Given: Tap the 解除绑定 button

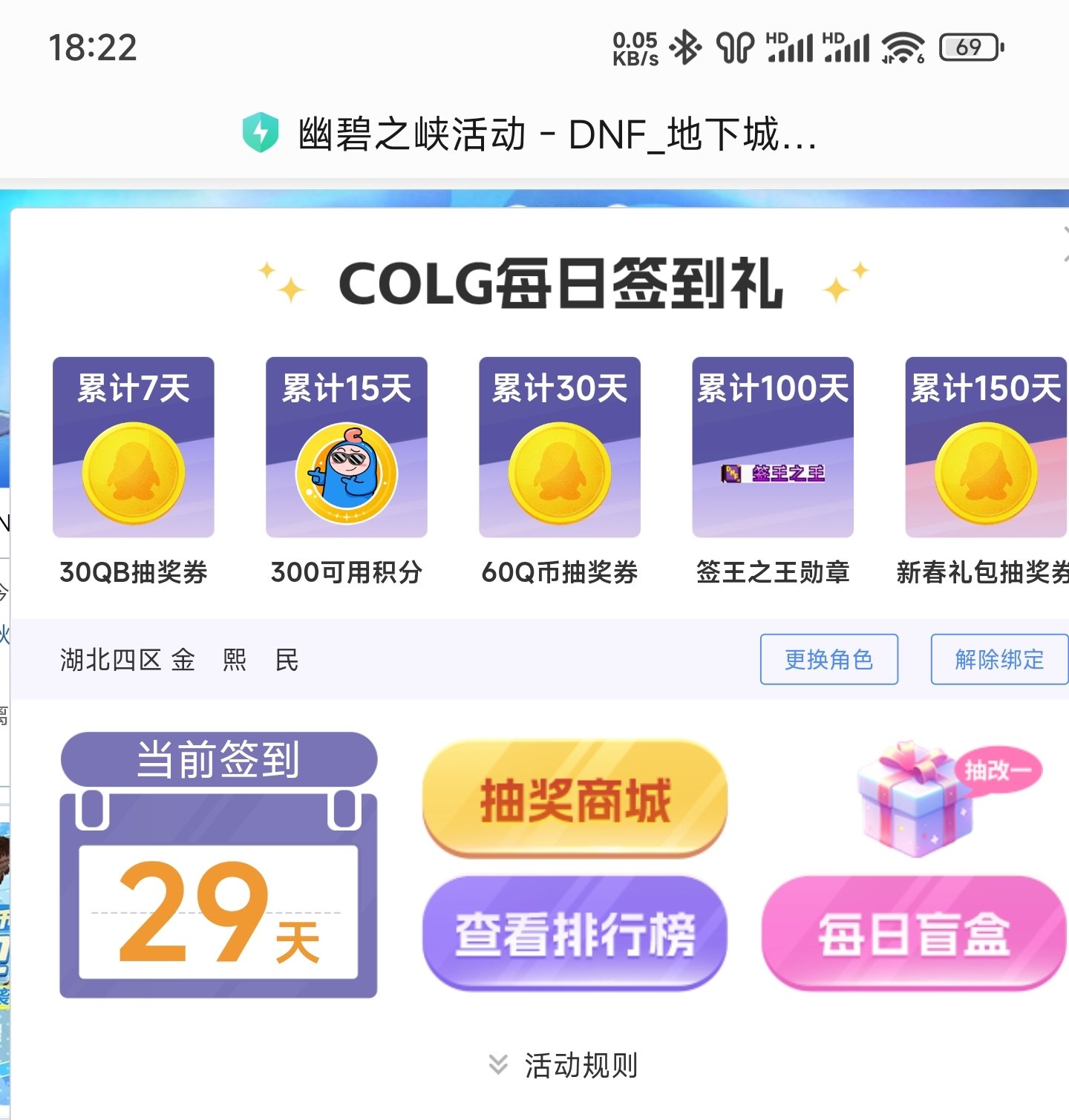Looking at the screenshot, I should [998, 659].
